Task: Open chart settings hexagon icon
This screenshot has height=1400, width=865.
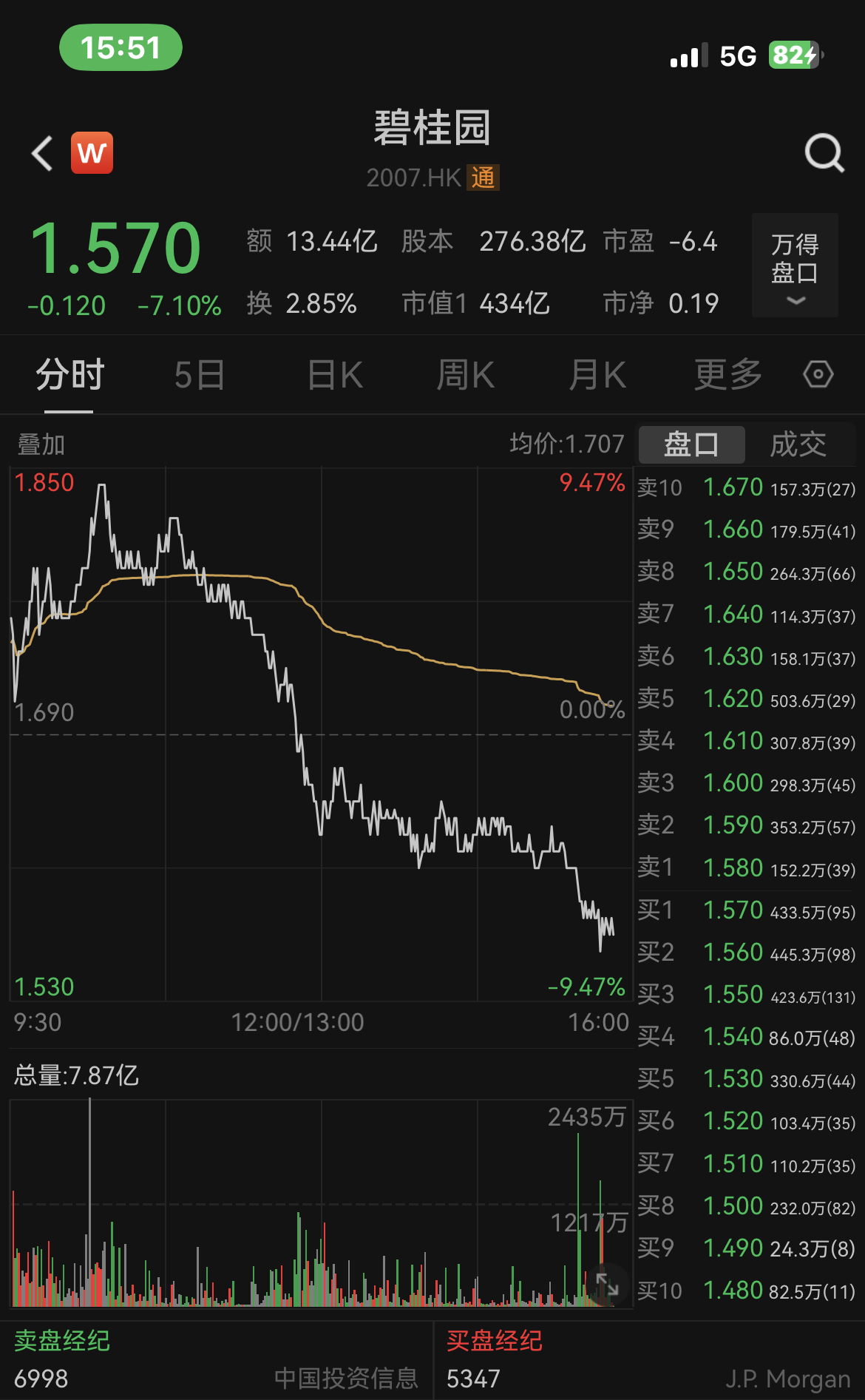Action: 818,374
